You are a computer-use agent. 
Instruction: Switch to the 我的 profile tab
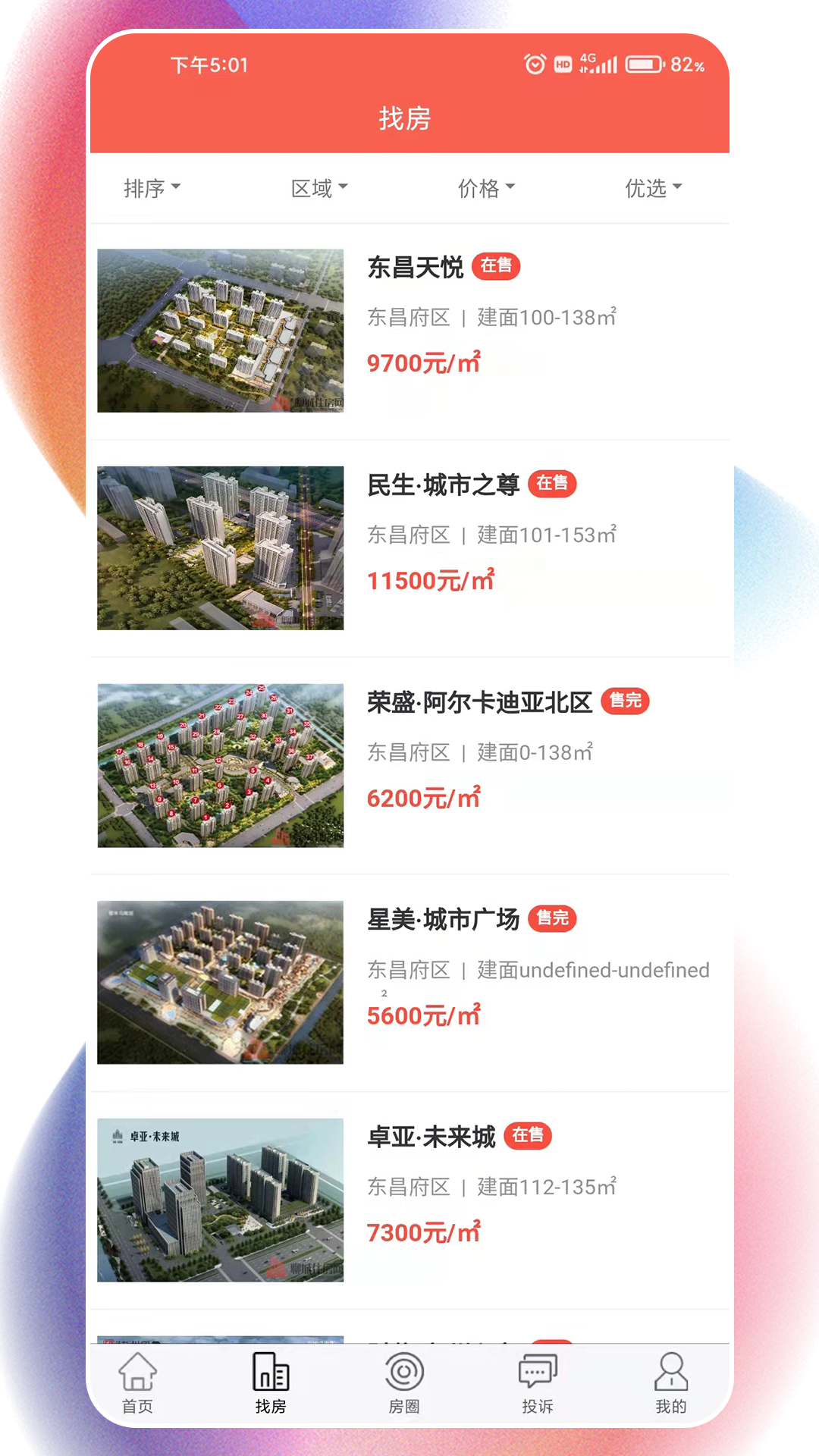671,1384
